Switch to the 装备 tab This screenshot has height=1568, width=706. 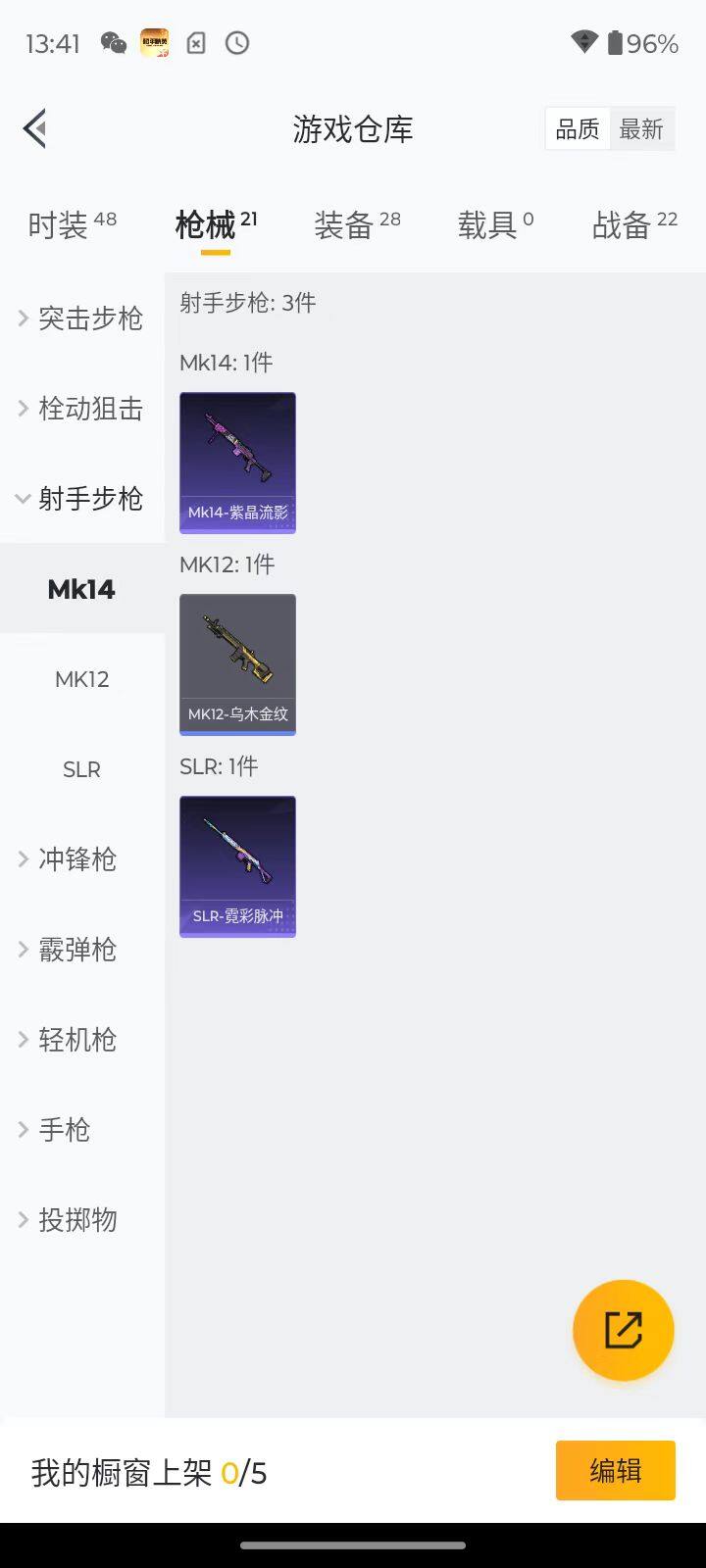coord(357,224)
